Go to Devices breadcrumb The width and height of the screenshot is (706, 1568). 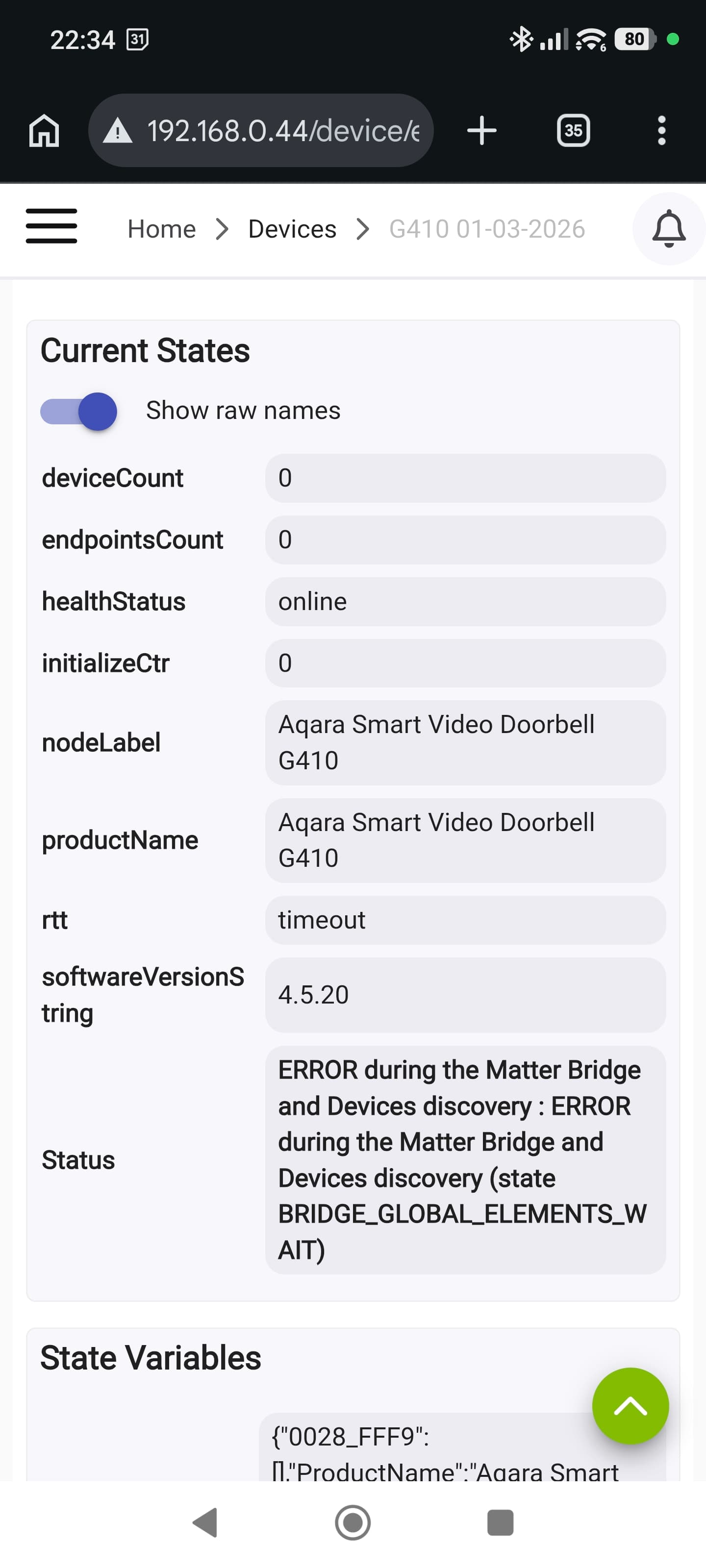click(x=292, y=229)
